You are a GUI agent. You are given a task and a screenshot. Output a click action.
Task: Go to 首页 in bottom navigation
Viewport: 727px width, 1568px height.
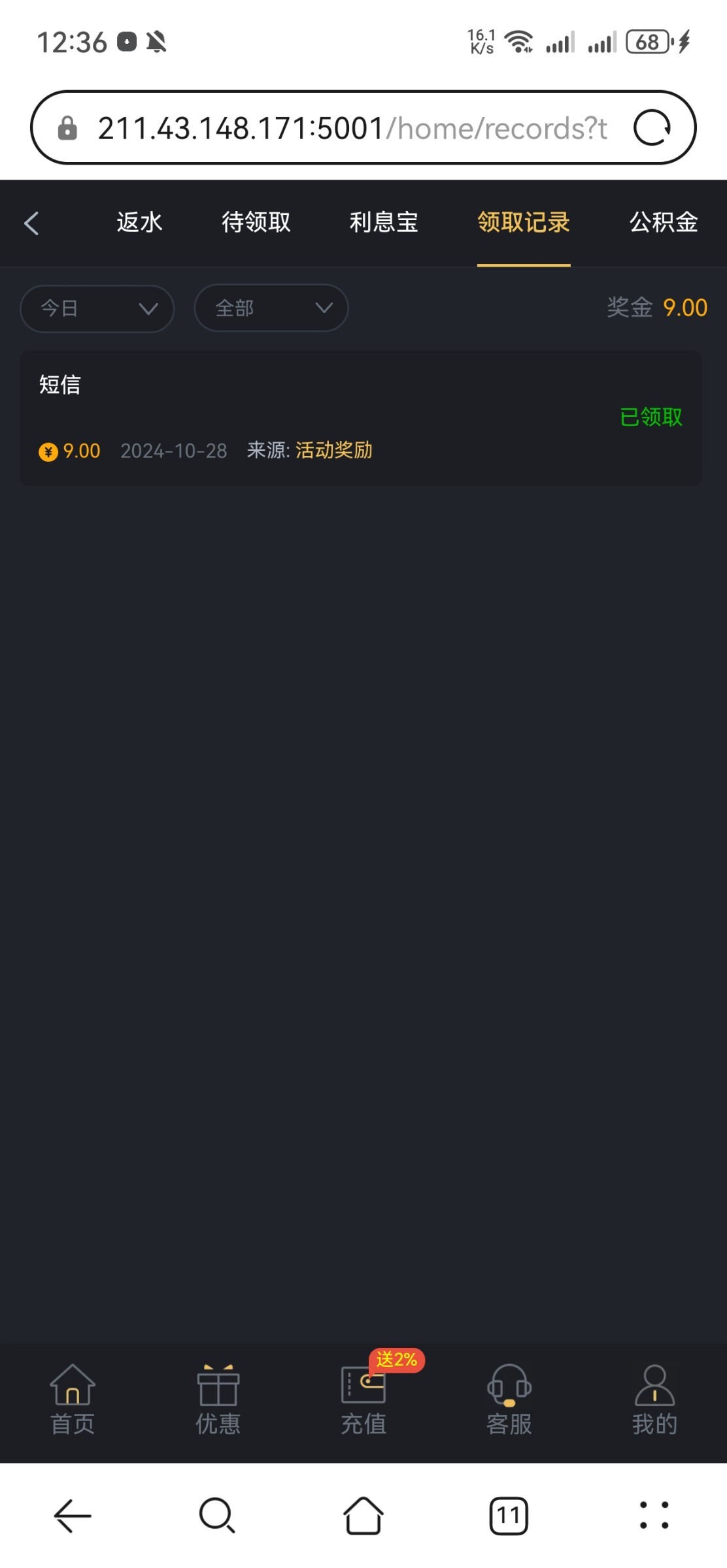tap(73, 1399)
